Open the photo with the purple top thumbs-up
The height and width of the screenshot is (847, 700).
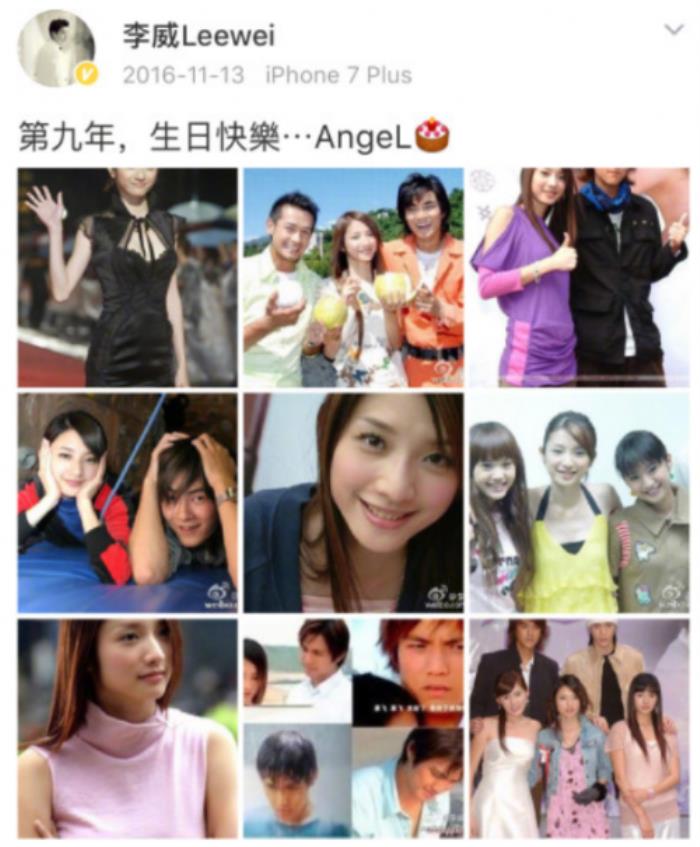pos(579,277)
